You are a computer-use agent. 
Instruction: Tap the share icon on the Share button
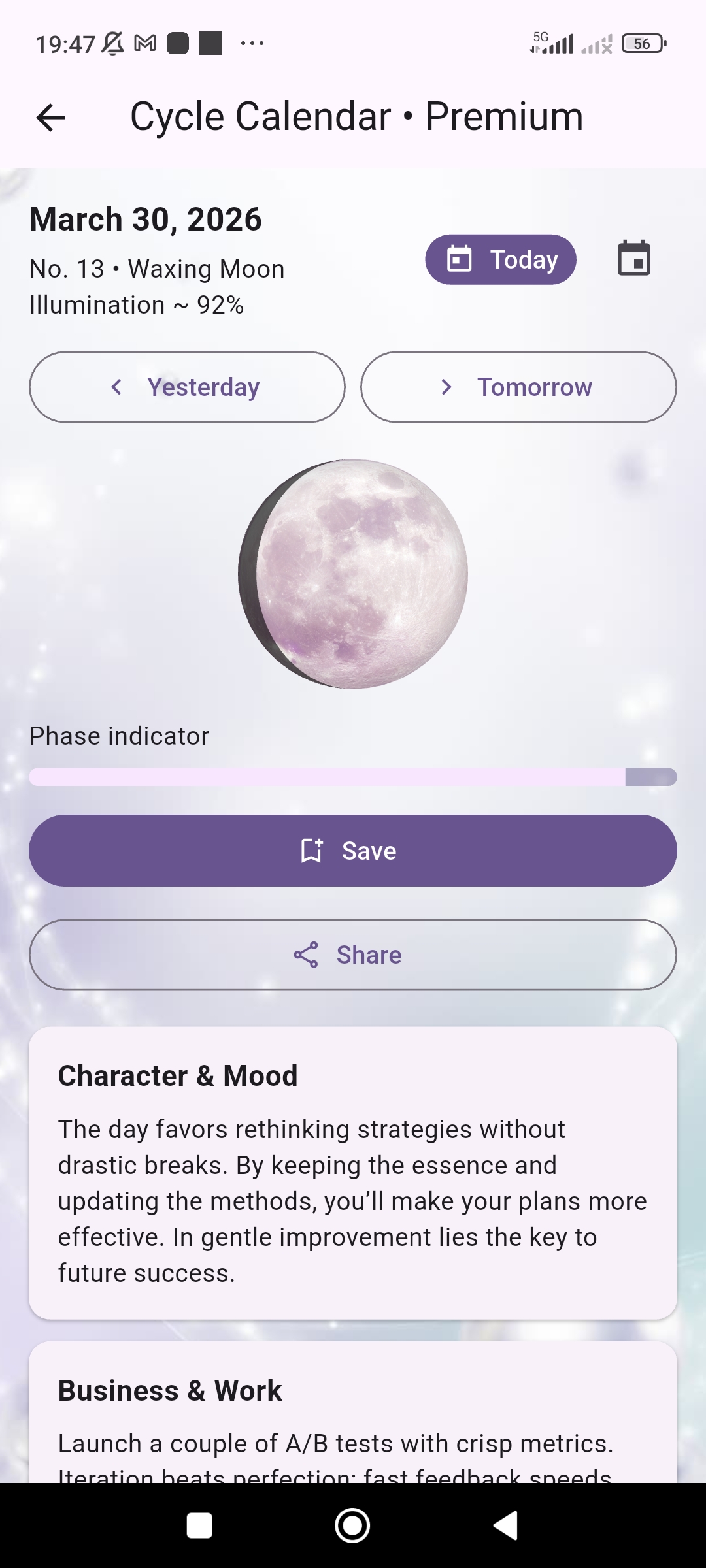(x=305, y=955)
